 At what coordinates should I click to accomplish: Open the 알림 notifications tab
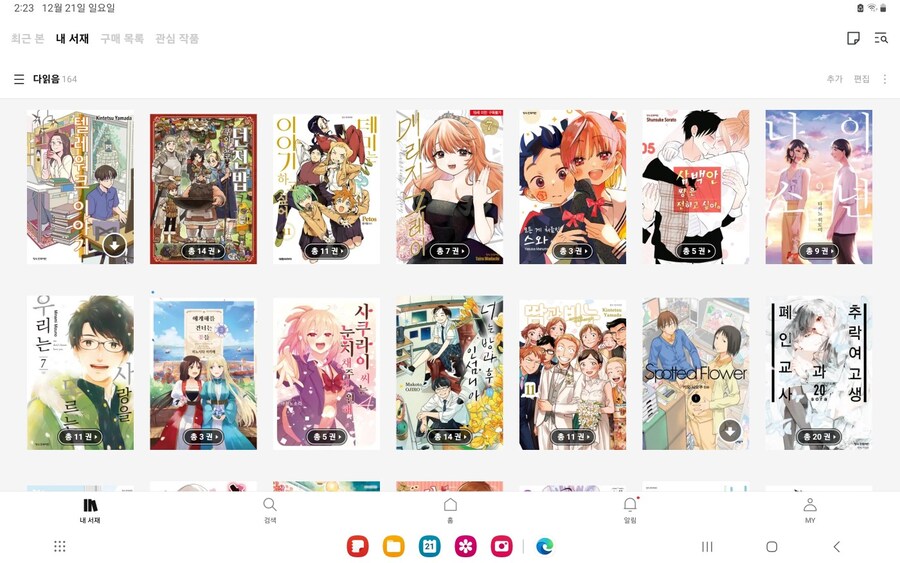[x=630, y=510]
